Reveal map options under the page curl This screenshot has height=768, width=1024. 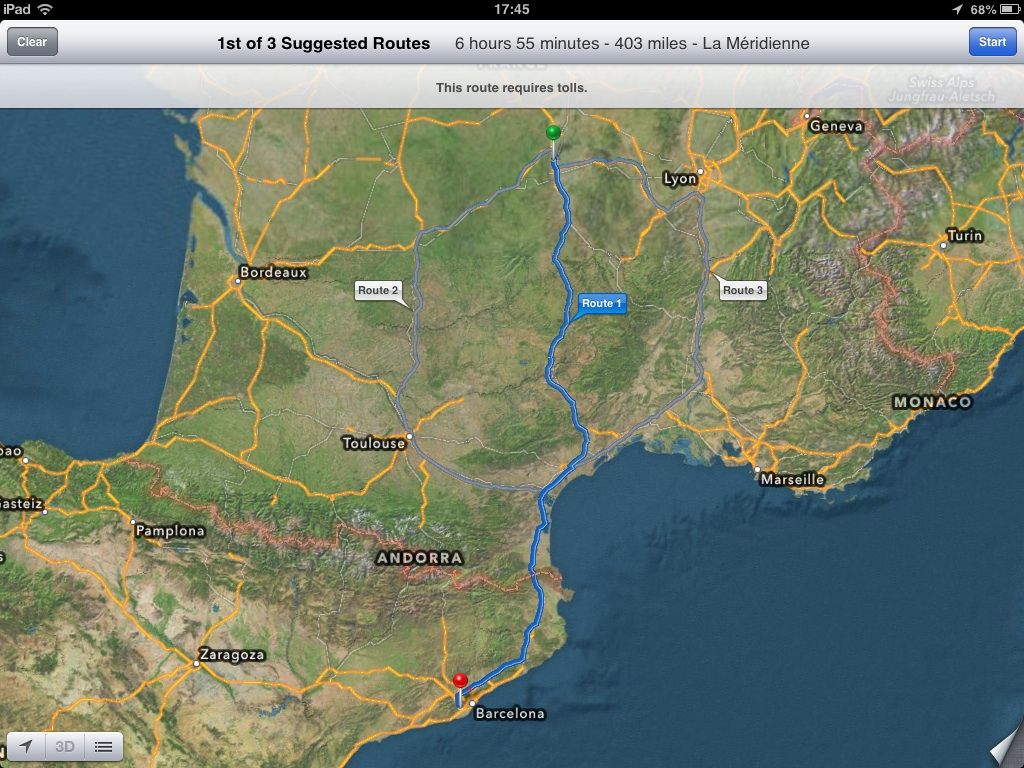click(x=1004, y=748)
